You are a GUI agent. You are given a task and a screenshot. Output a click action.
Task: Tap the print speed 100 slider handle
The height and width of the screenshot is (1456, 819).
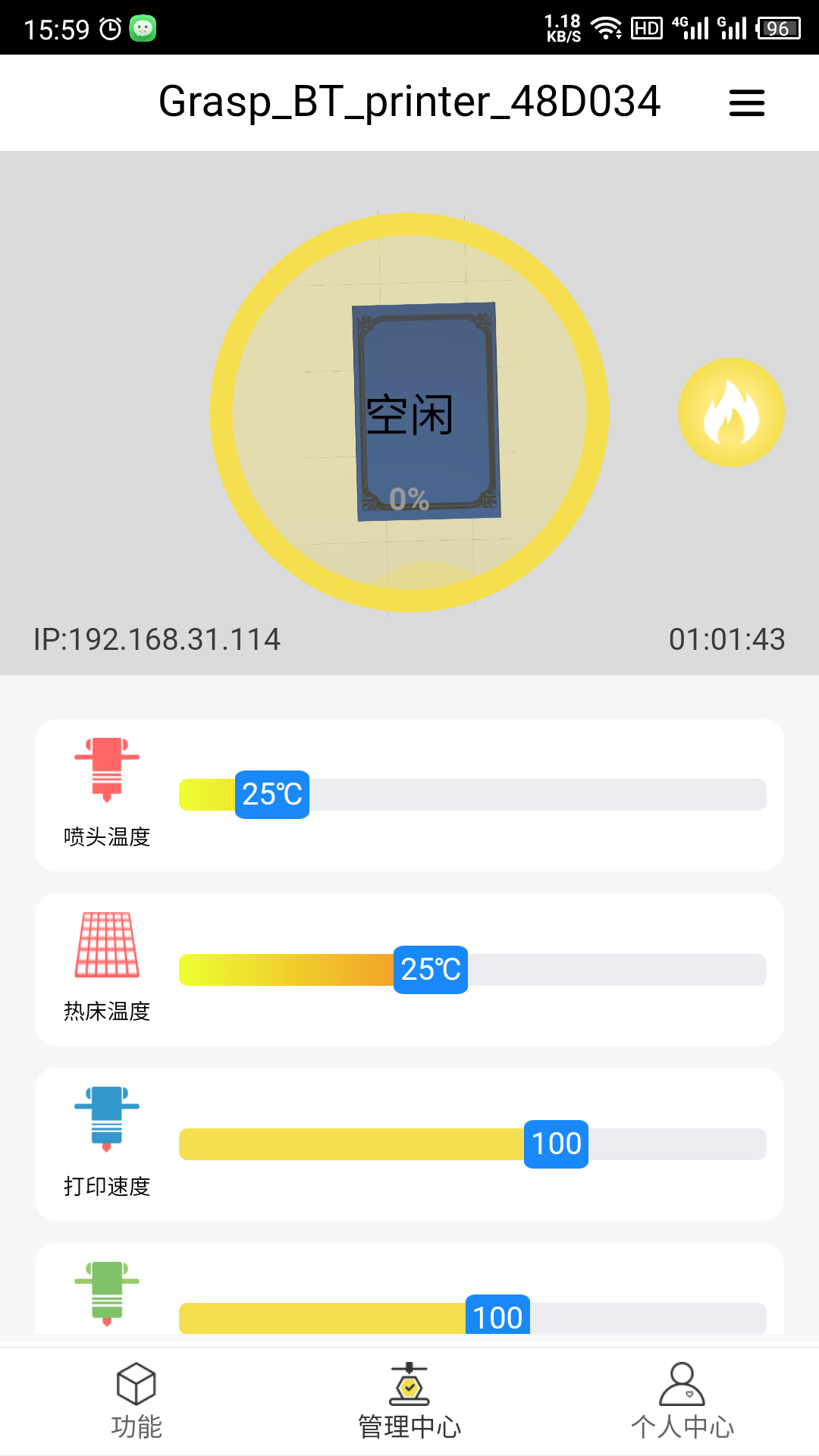coord(556,1144)
